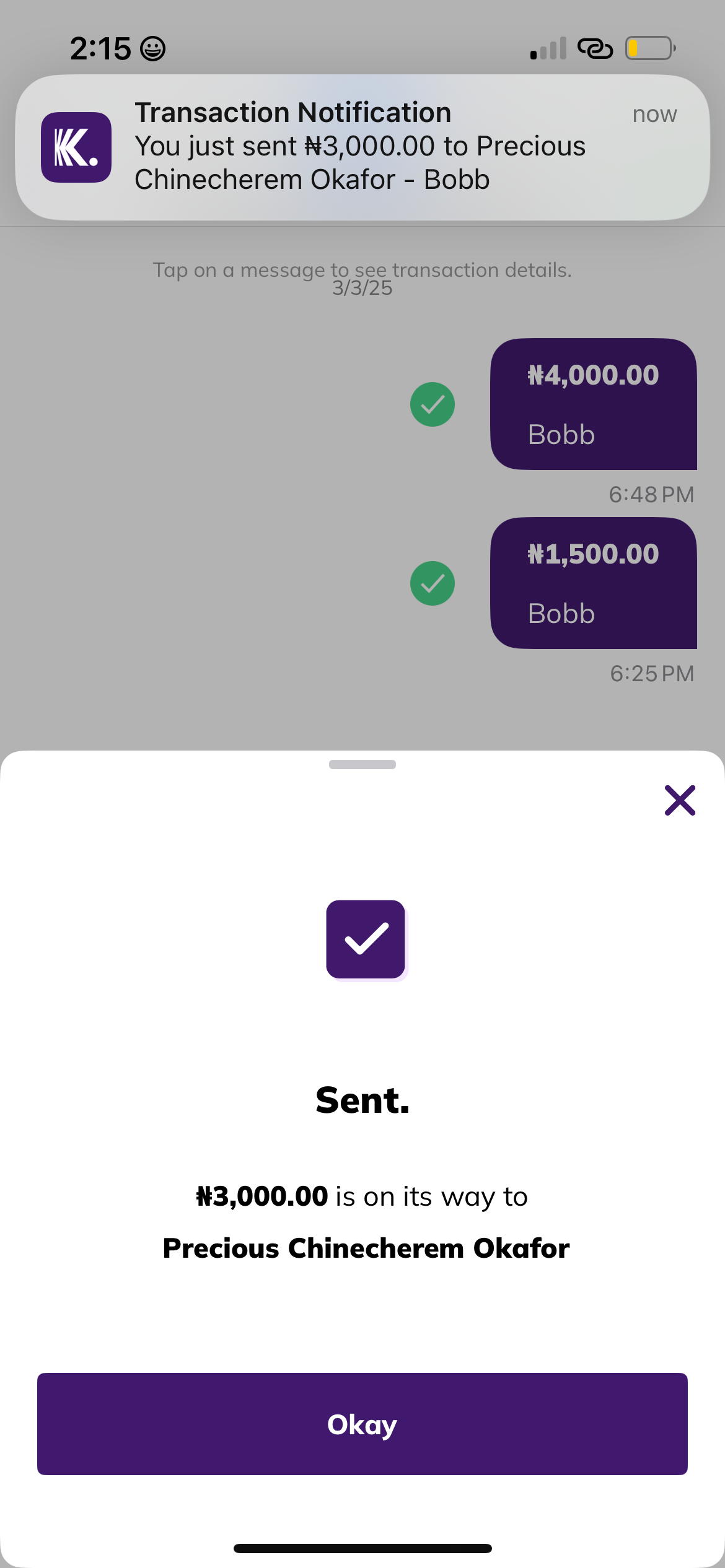The height and width of the screenshot is (1568, 725).
Task: Open the Transaction Notification banner
Action: tap(362, 147)
